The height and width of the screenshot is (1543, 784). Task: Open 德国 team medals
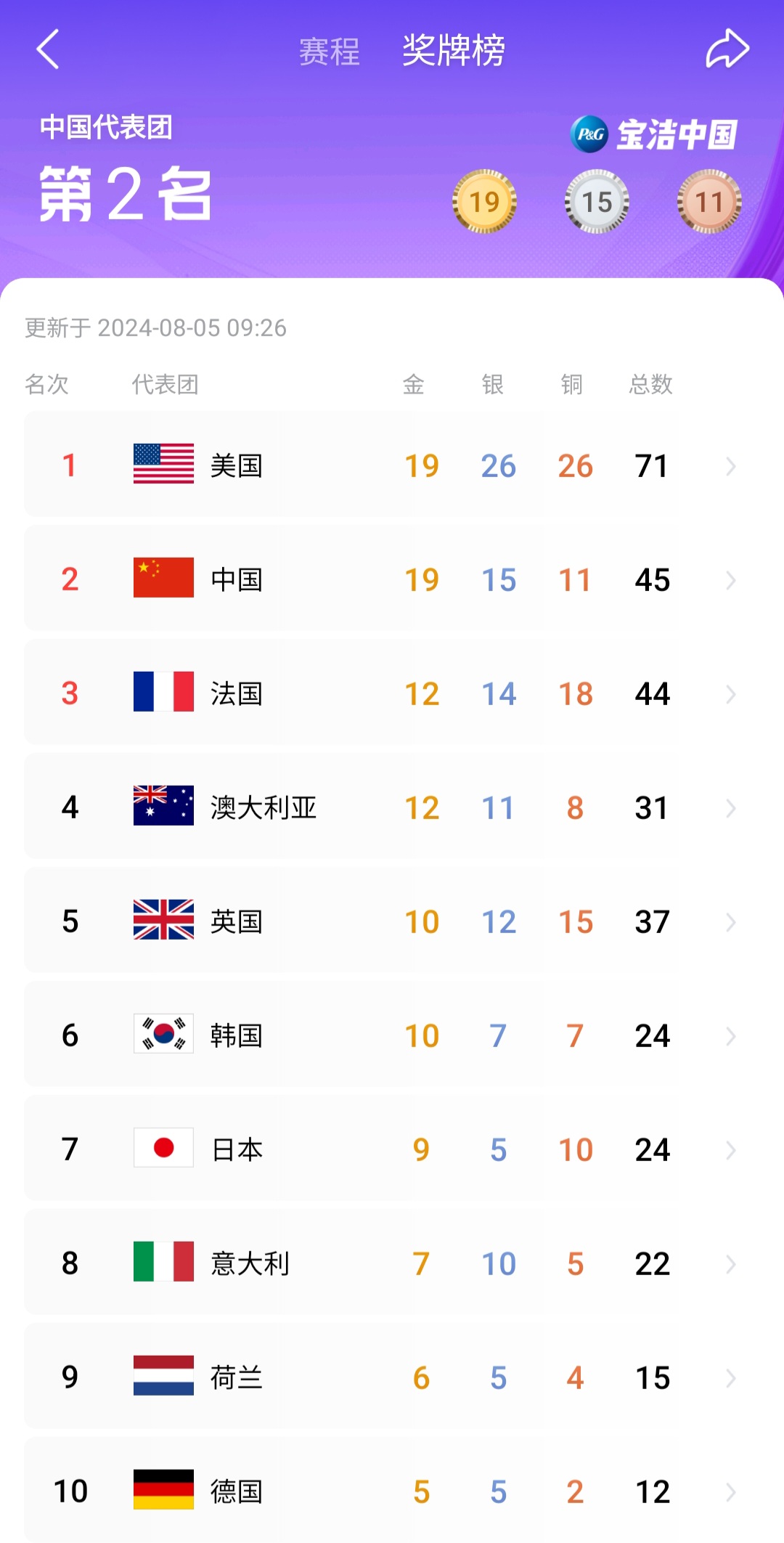(392, 1491)
